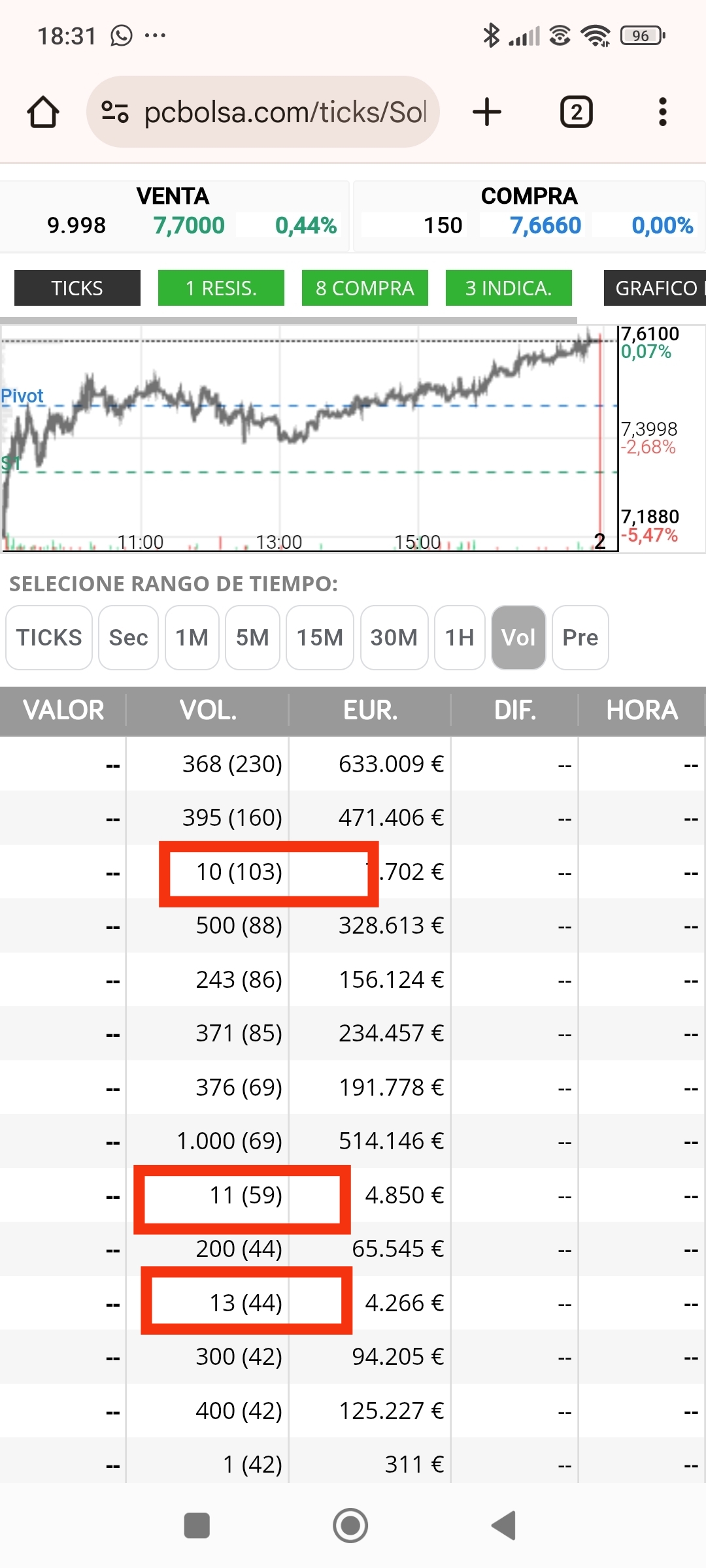Select the Vol range option
Image resolution: width=706 pixels, height=1568 pixels.
coord(518,638)
